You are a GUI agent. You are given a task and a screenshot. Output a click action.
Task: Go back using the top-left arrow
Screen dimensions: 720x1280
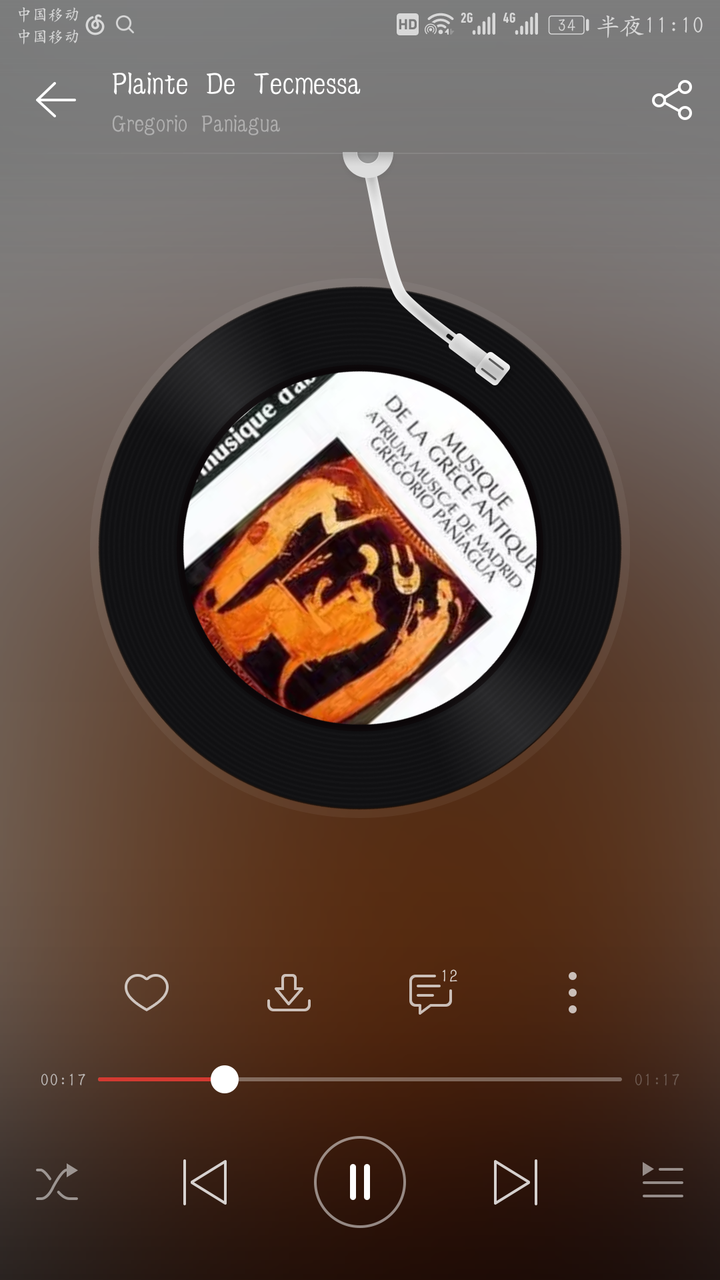click(56, 100)
